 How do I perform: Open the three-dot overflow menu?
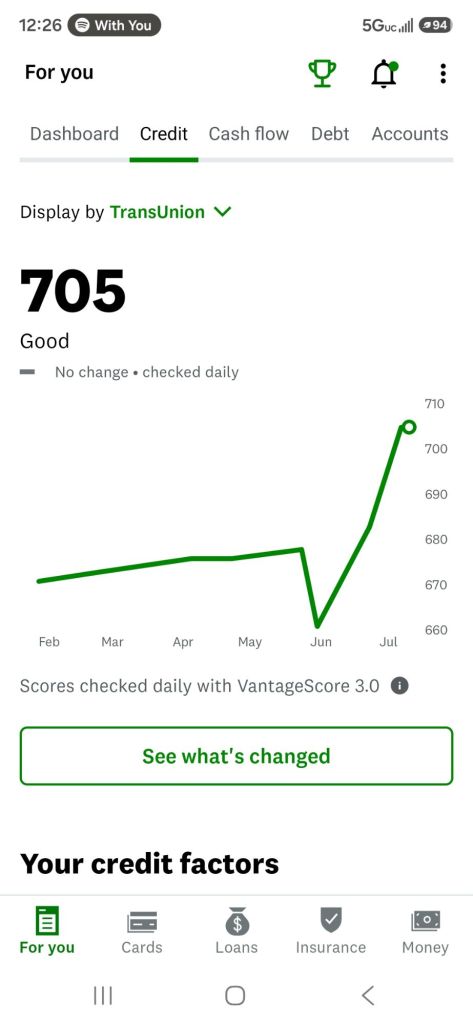[x=443, y=73]
